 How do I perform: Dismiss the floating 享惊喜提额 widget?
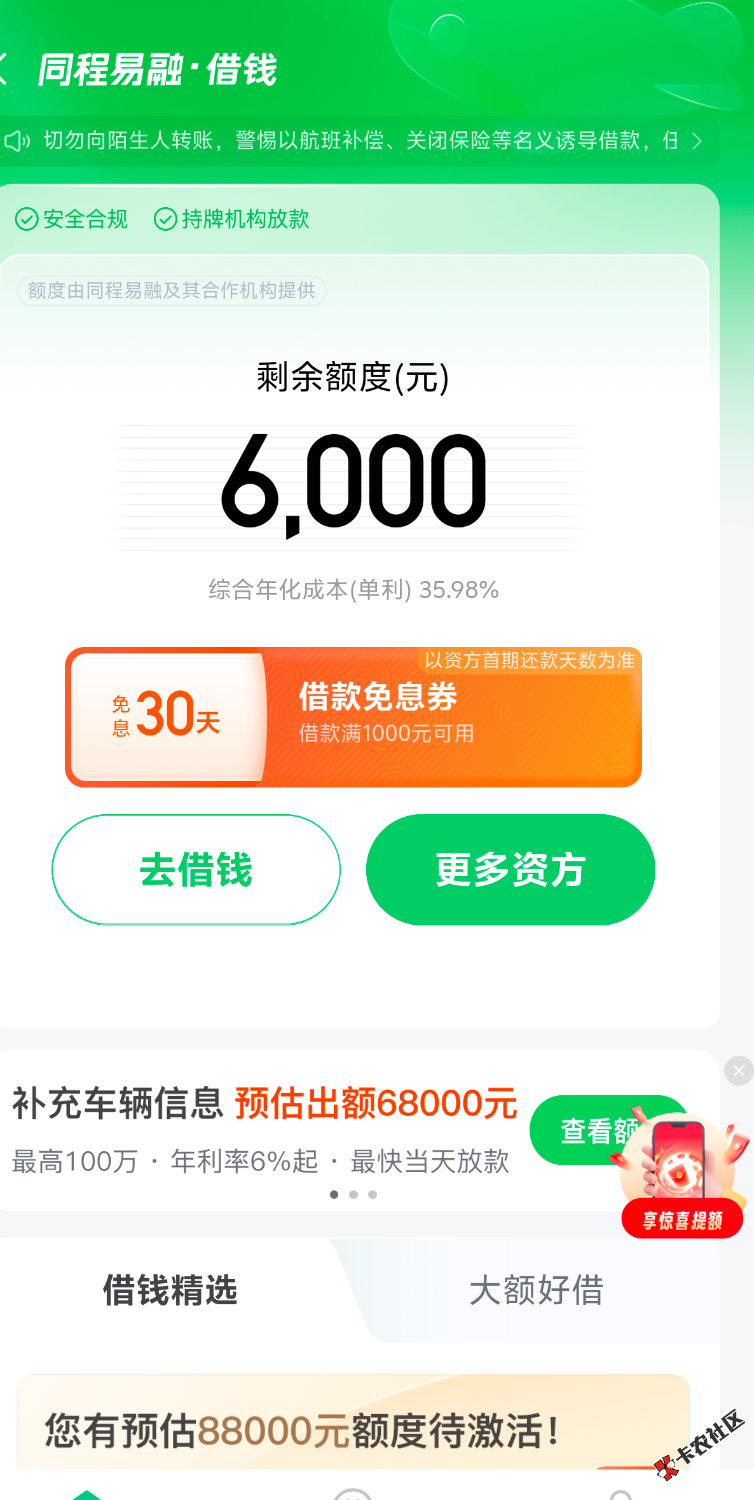pos(738,1071)
